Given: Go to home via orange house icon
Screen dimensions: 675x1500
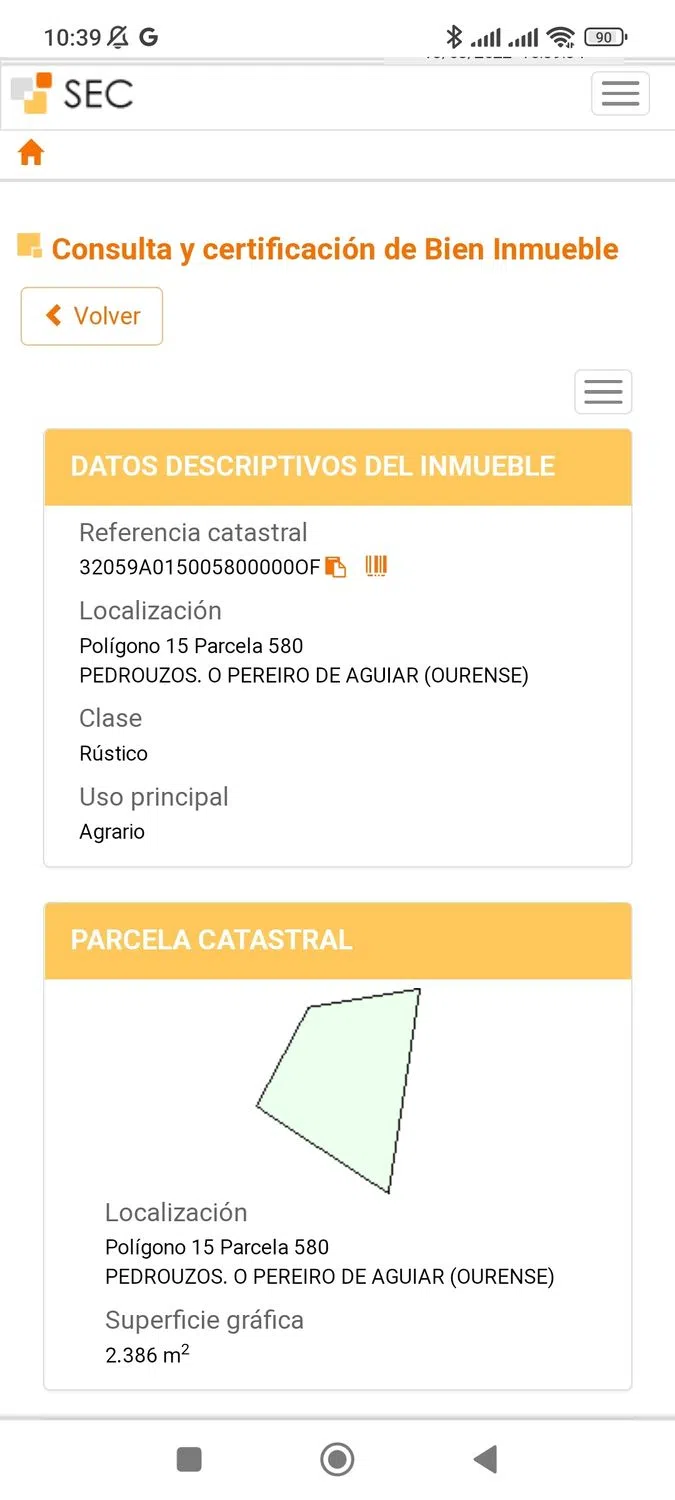Looking at the screenshot, I should [31, 153].
